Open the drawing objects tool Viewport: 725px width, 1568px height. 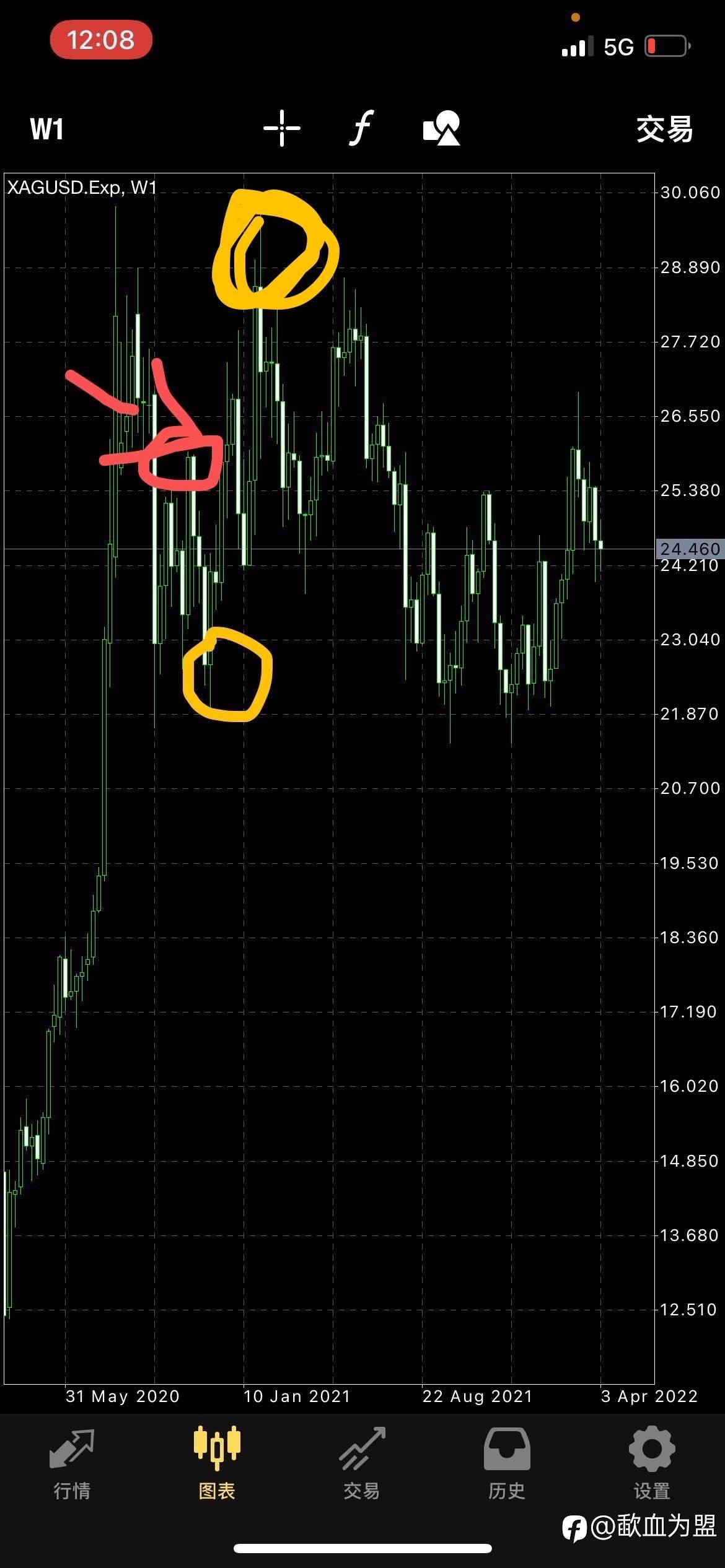pos(441,129)
